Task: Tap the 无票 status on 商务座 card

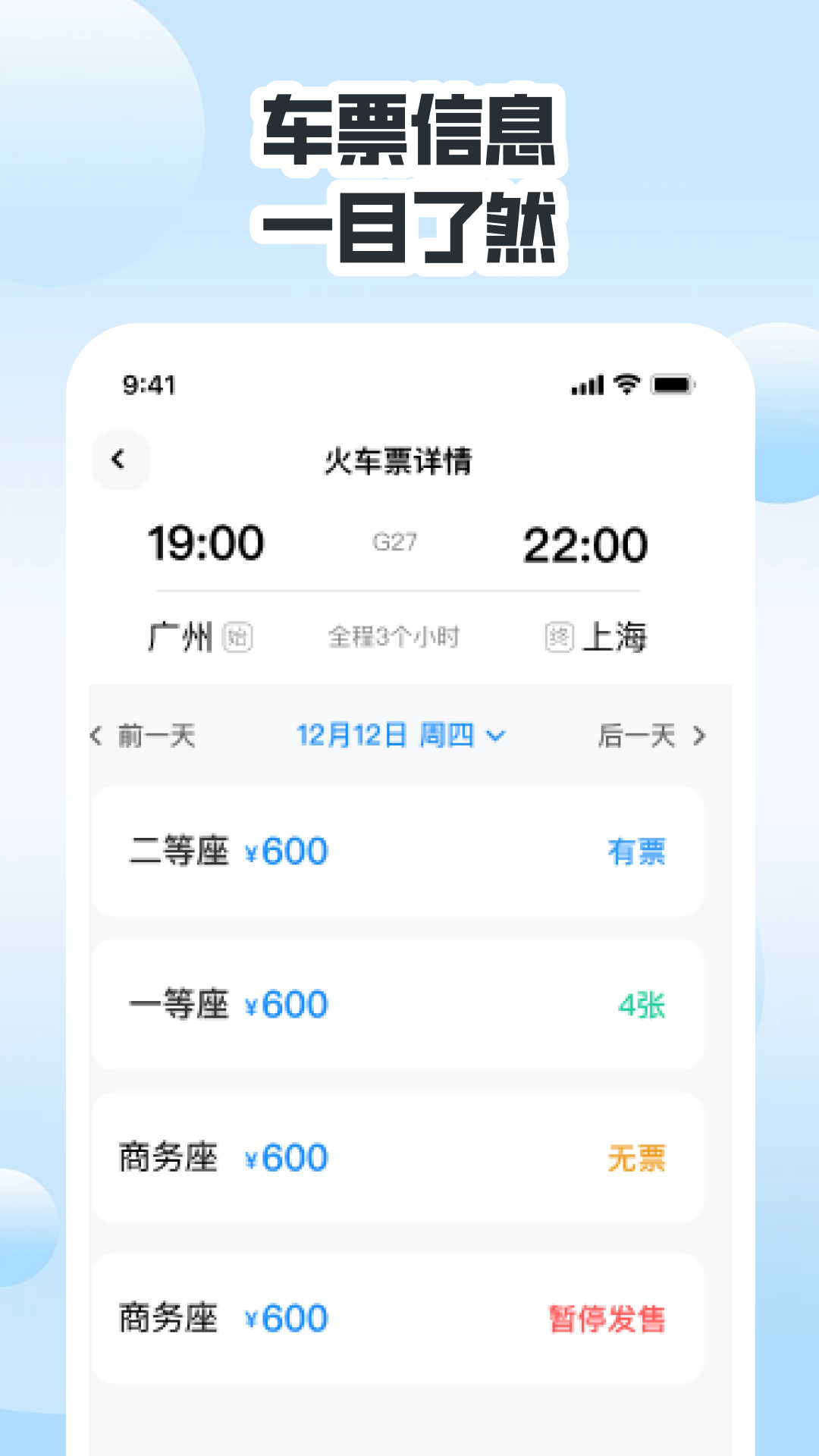Action: (x=637, y=1156)
